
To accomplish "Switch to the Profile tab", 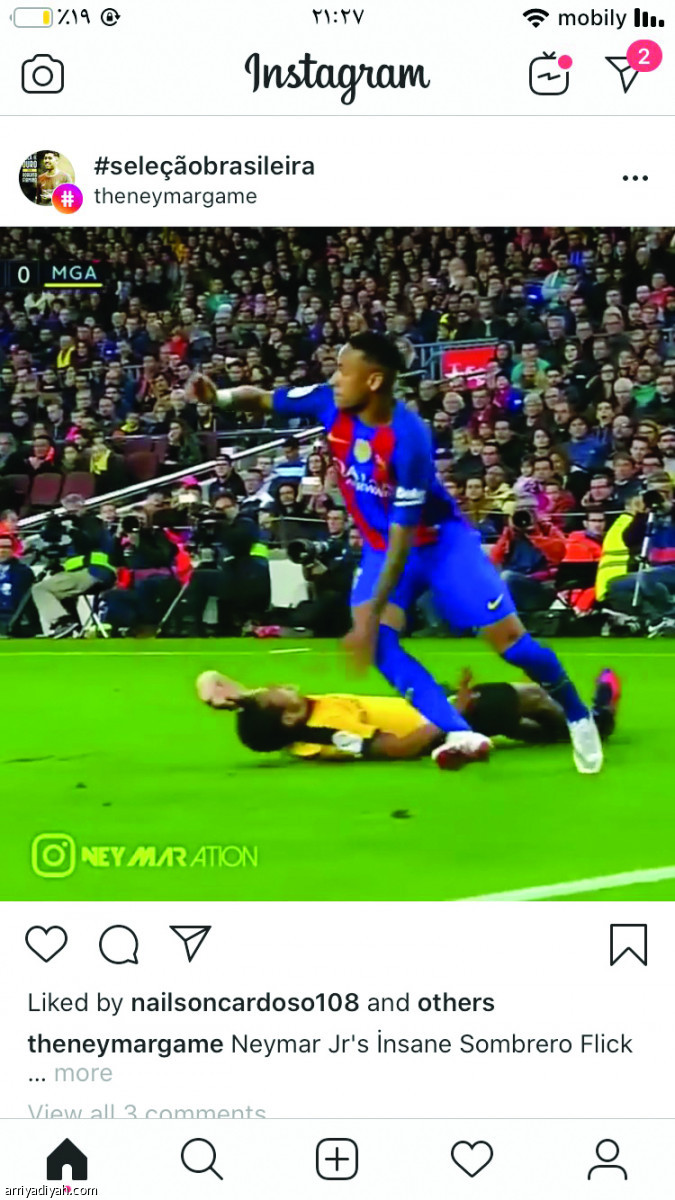I will coord(607,1160).
